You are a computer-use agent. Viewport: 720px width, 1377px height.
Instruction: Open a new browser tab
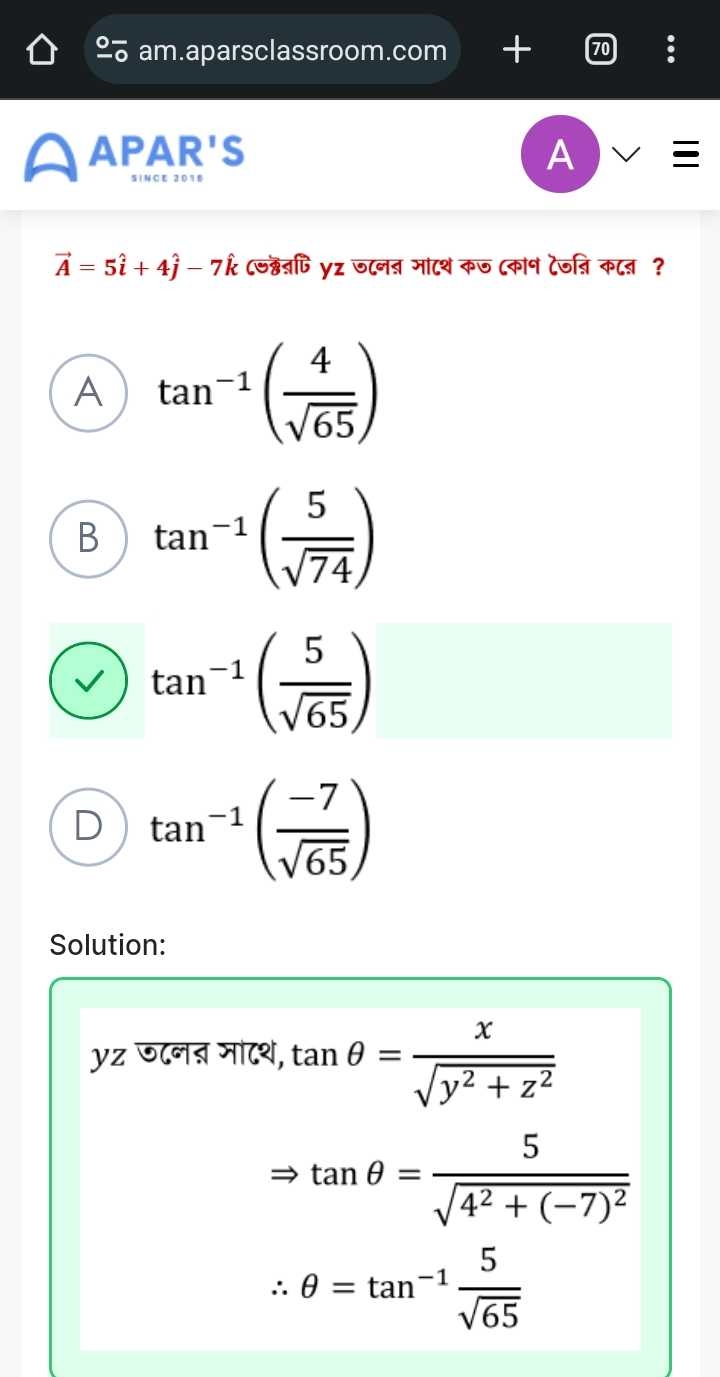(516, 49)
